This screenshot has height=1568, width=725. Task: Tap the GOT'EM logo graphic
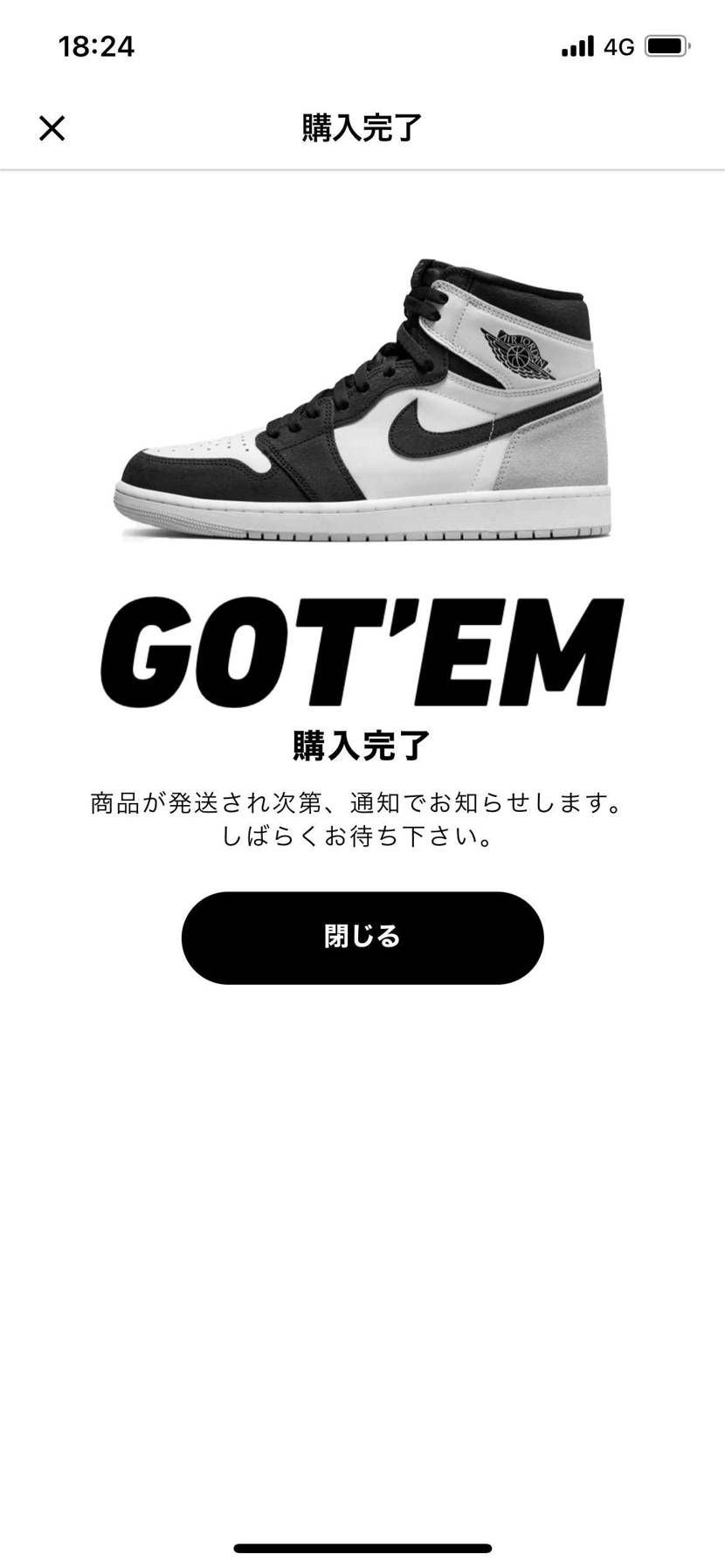click(x=362, y=650)
